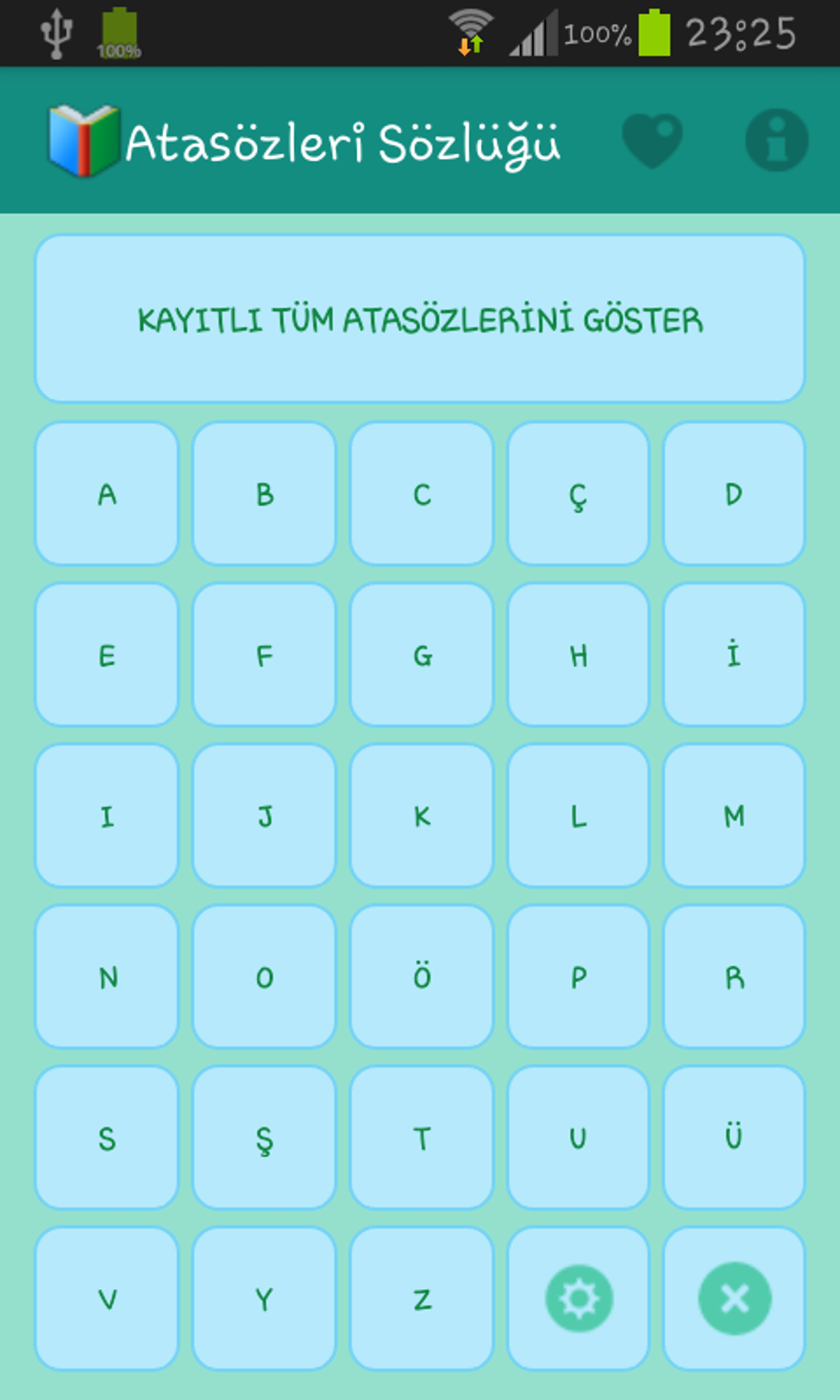Viewport: 840px width, 1400px height.
Task: Select the letter Ö tile
Action: pyautogui.click(x=422, y=977)
